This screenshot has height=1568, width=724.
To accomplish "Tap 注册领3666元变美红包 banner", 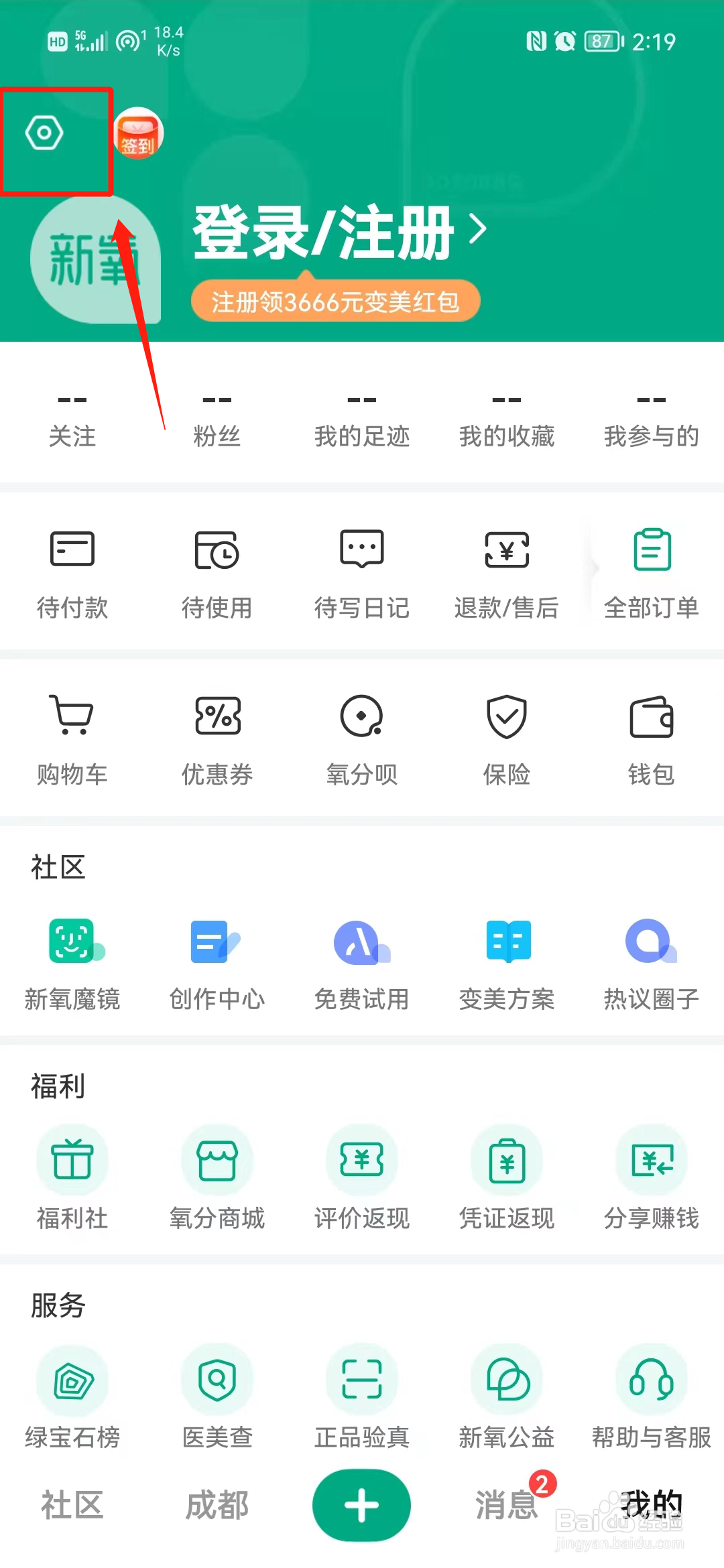I will click(x=335, y=302).
